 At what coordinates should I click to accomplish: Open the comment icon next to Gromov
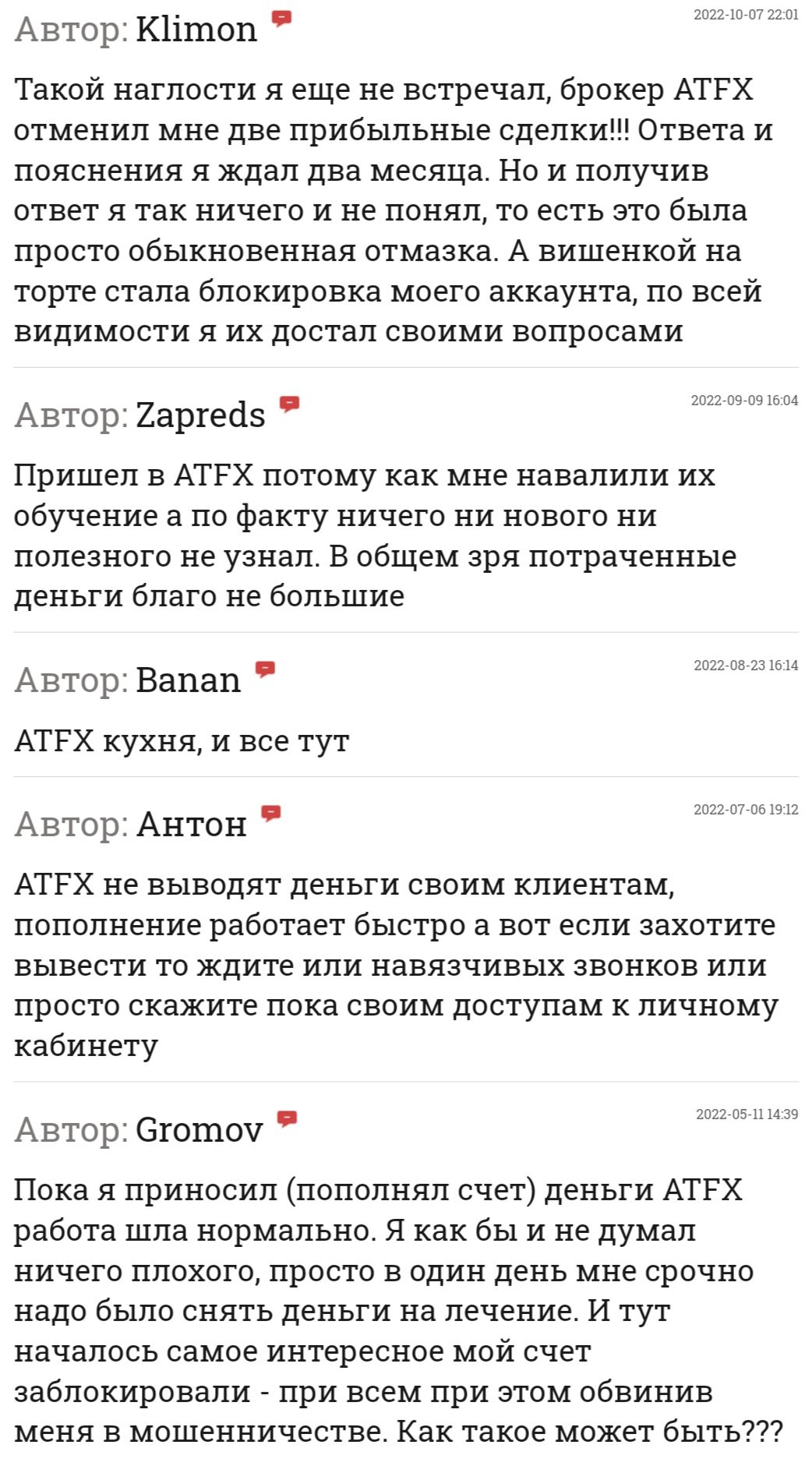288,1118
